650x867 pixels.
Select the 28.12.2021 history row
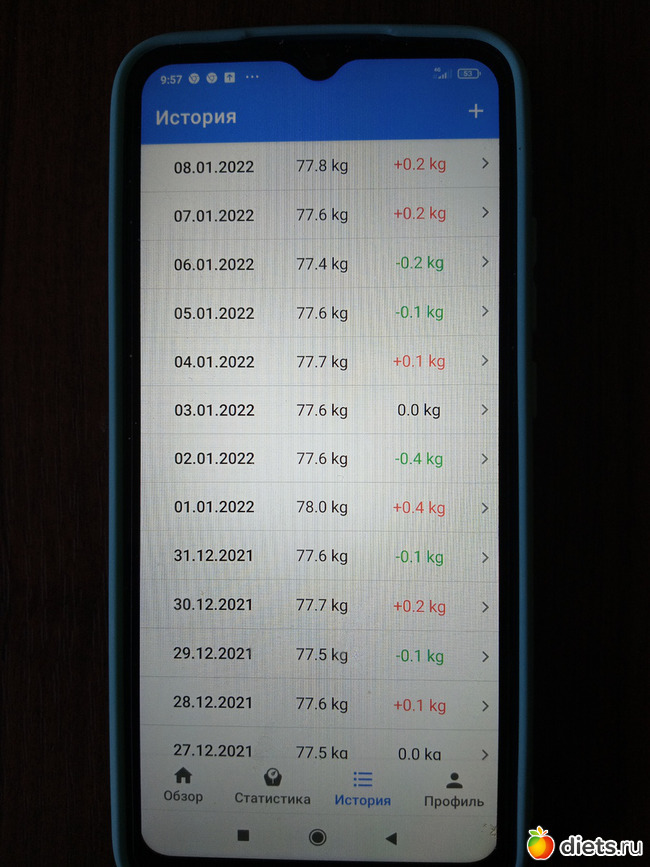pyautogui.click(x=318, y=704)
